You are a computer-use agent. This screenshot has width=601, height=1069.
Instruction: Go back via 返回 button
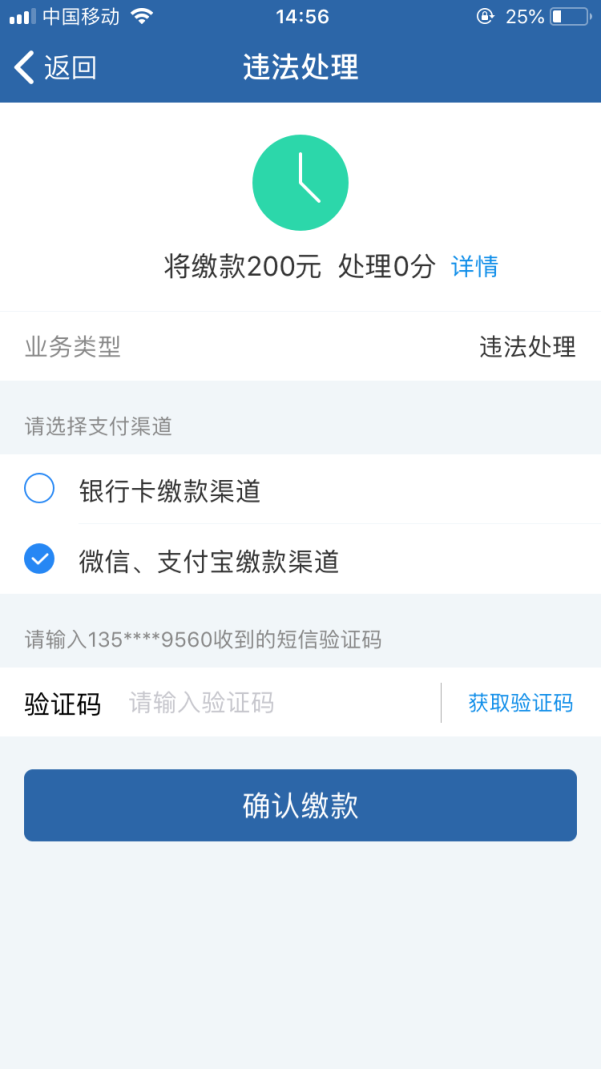(x=55, y=68)
